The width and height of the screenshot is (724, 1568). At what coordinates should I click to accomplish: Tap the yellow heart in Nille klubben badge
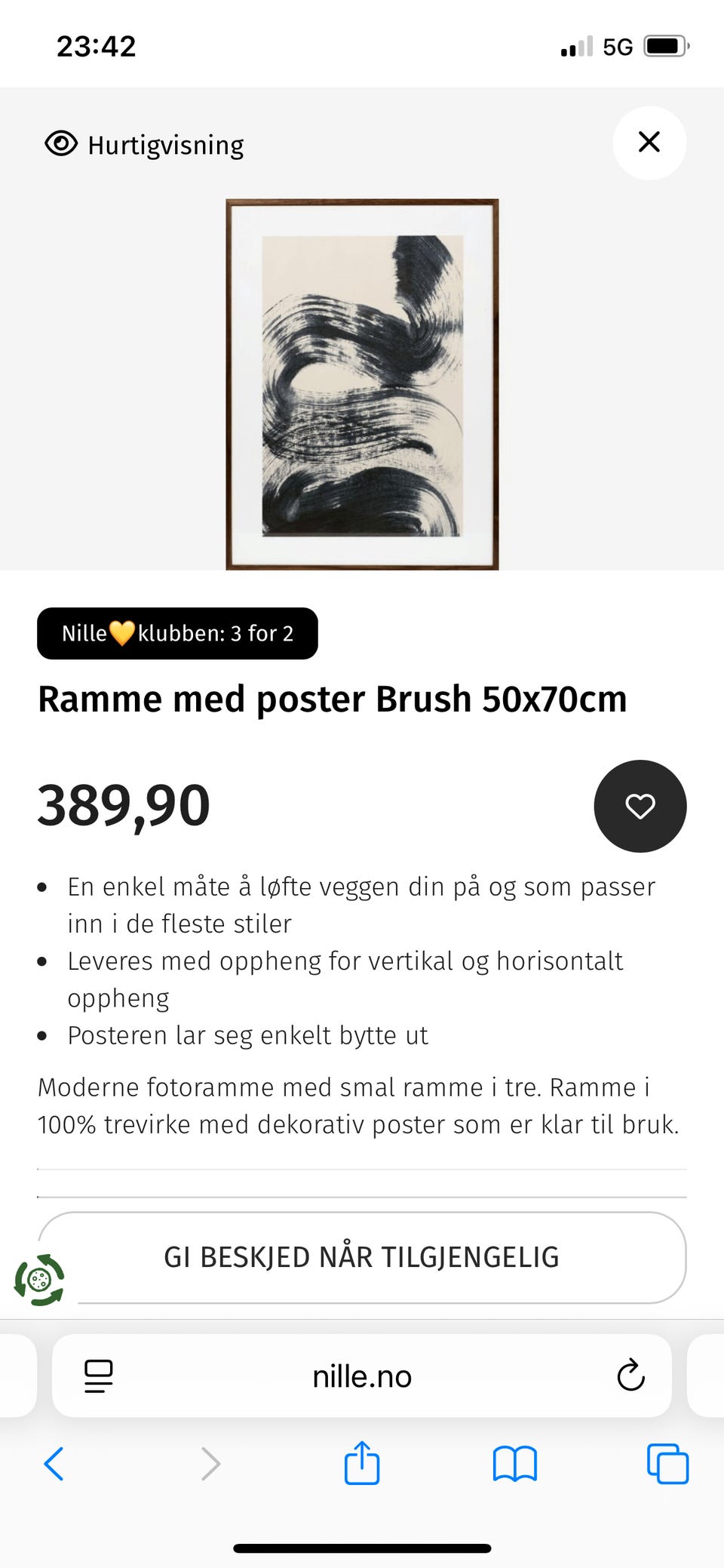pyautogui.click(x=123, y=633)
